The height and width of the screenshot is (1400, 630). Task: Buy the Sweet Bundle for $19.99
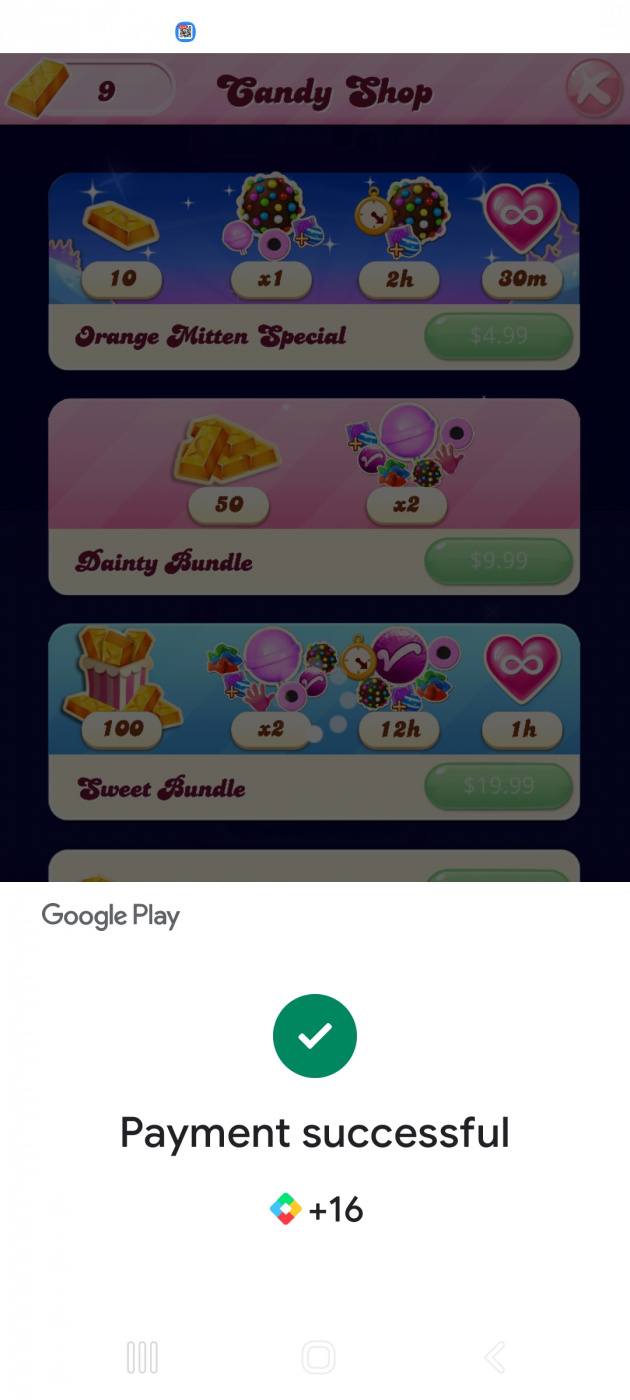point(498,786)
